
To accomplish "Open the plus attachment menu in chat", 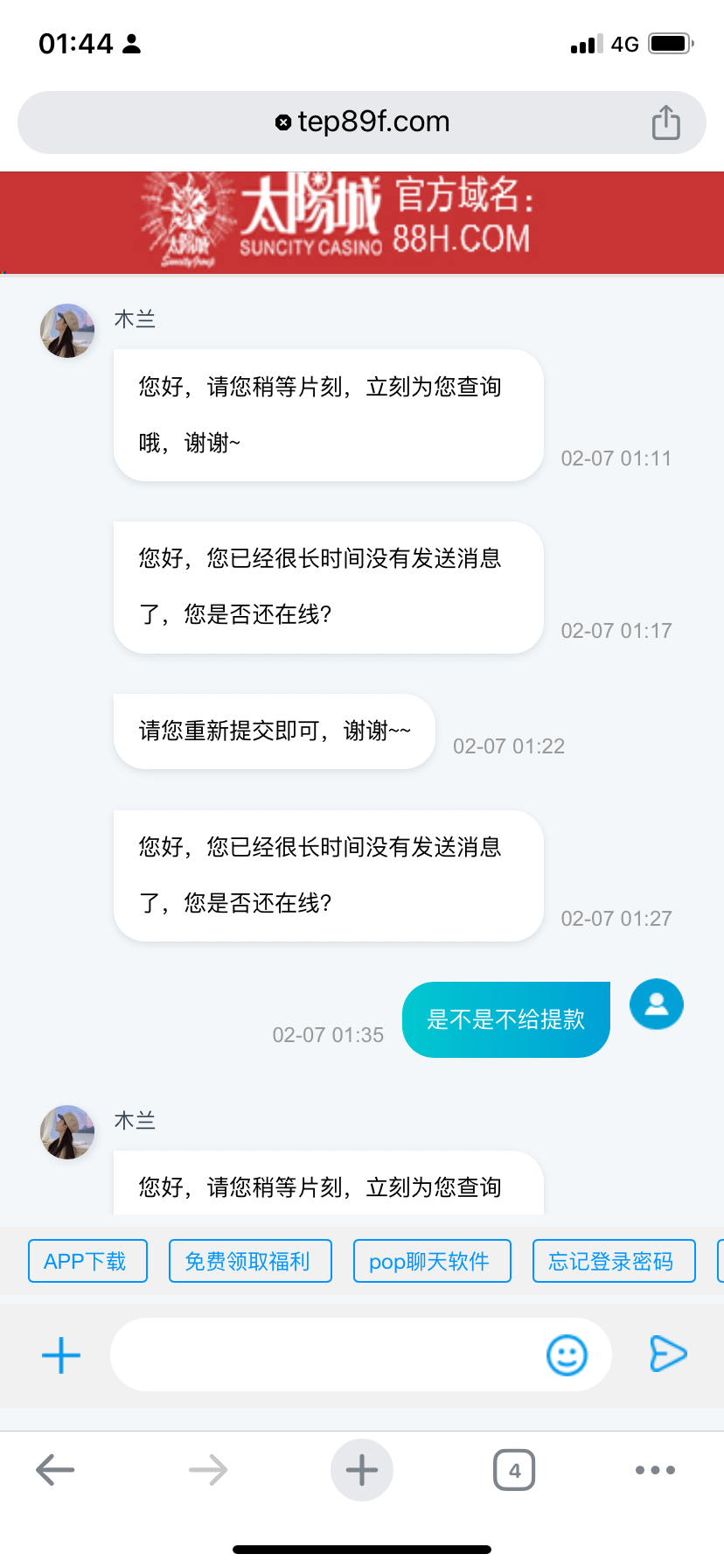I will click(x=61, y=1355).
